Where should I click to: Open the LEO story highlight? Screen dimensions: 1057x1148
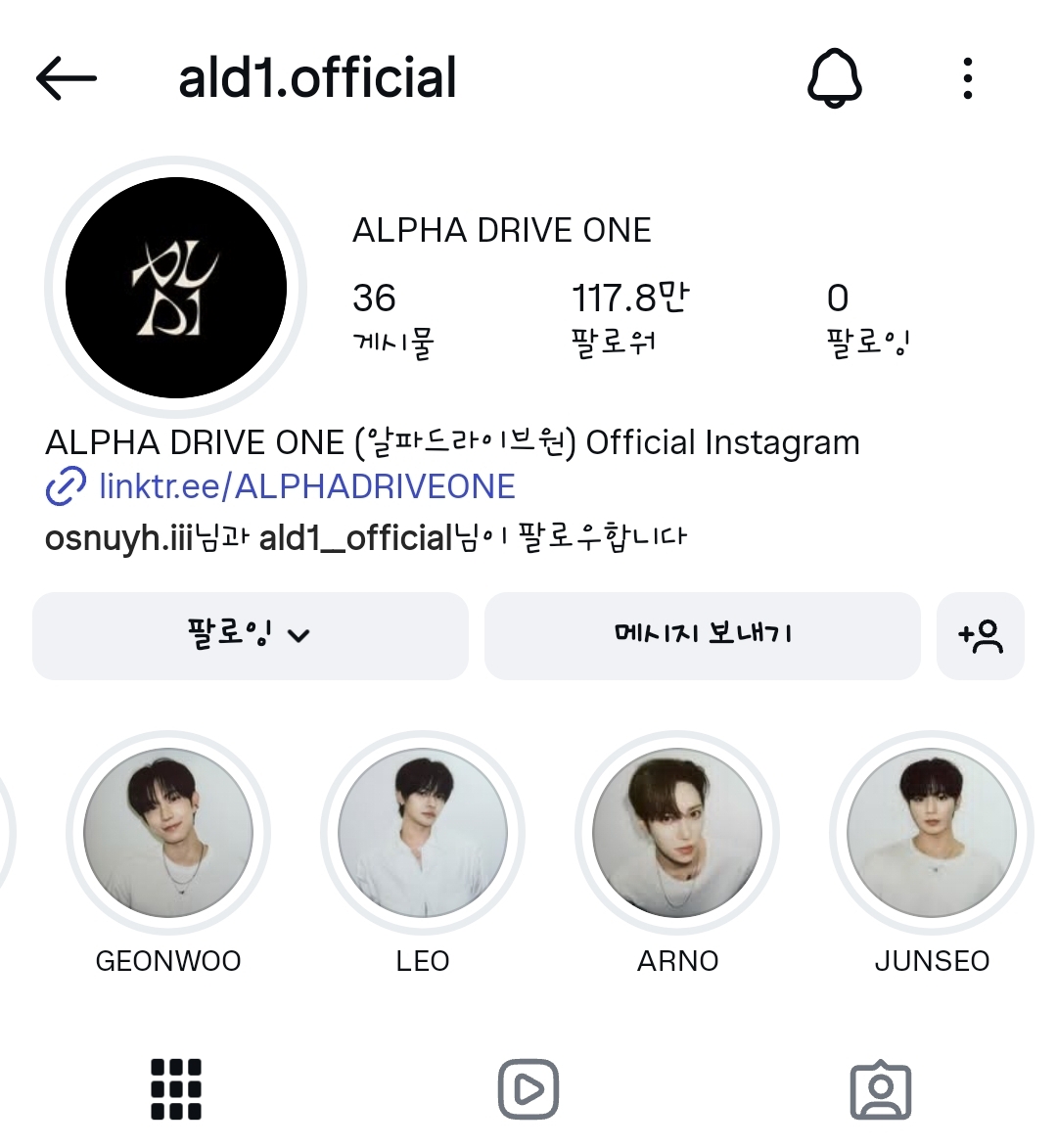tap(423, 833)
